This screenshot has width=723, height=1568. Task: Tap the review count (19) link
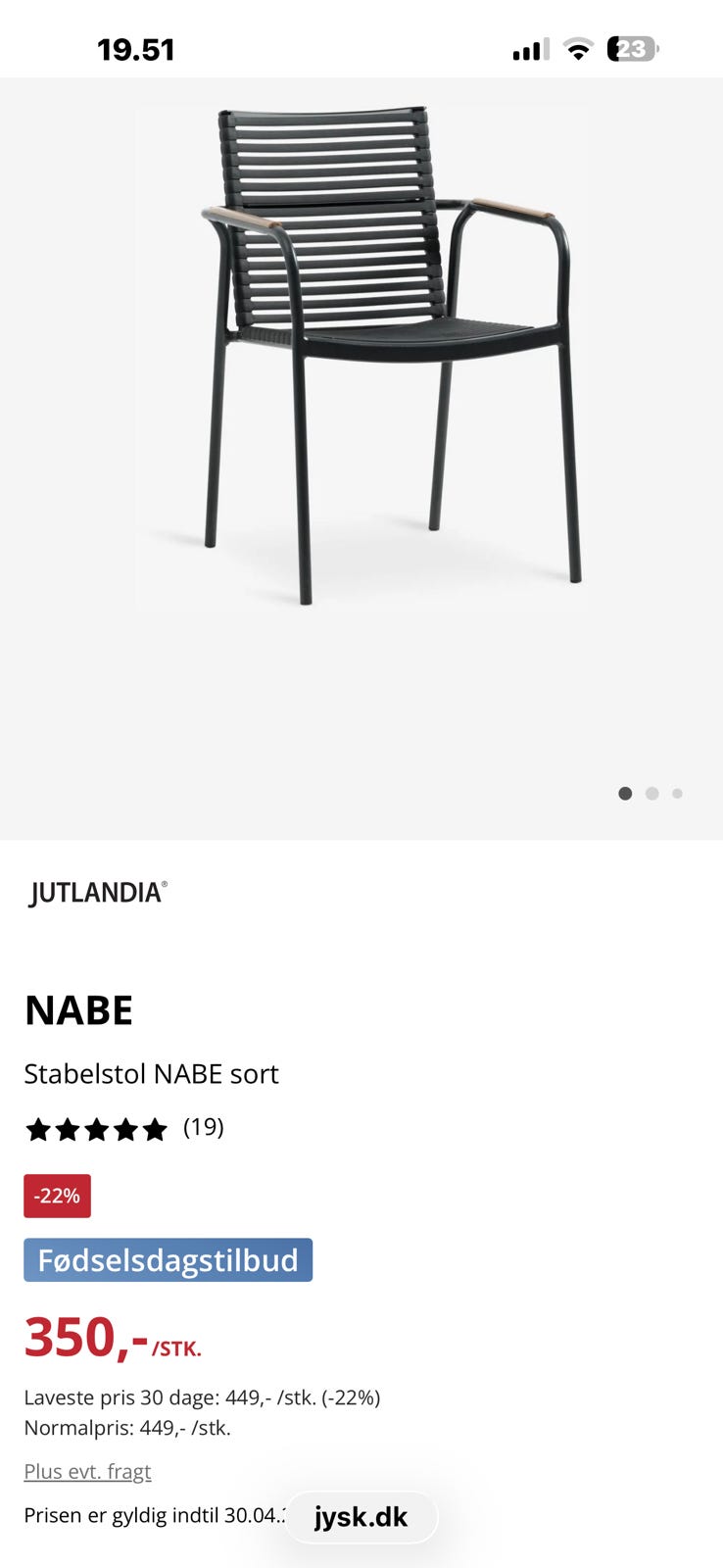204,1128
